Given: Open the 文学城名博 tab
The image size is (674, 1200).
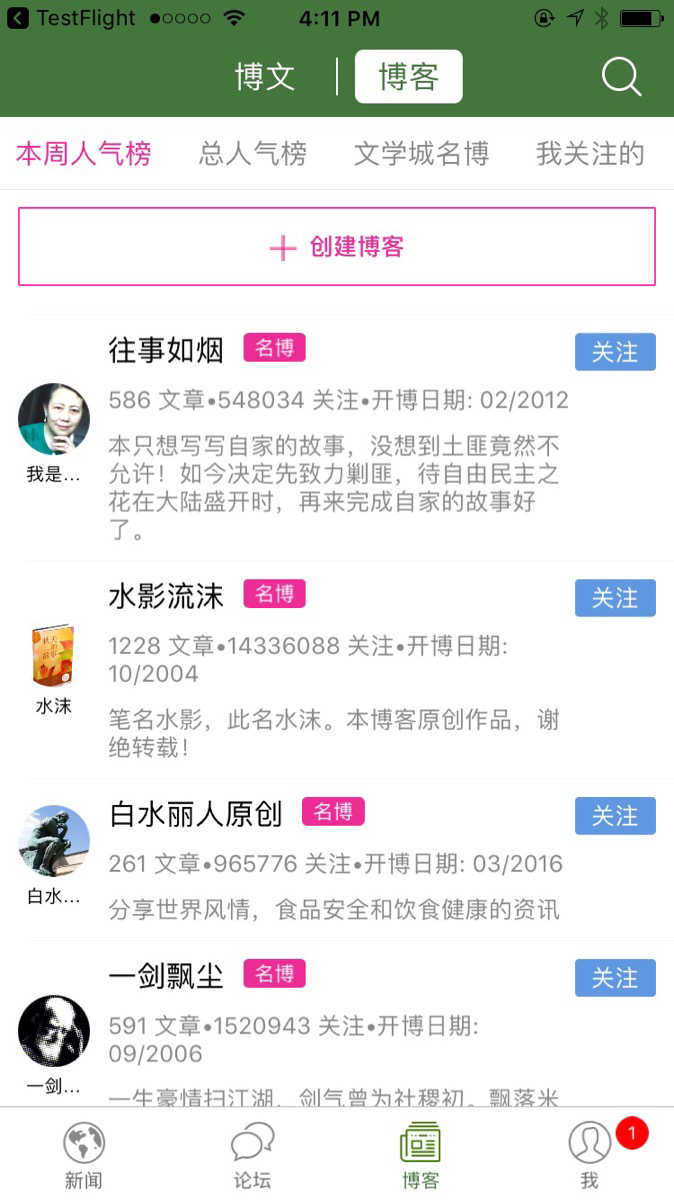Looking at the screenshot, I should point(421,154).
